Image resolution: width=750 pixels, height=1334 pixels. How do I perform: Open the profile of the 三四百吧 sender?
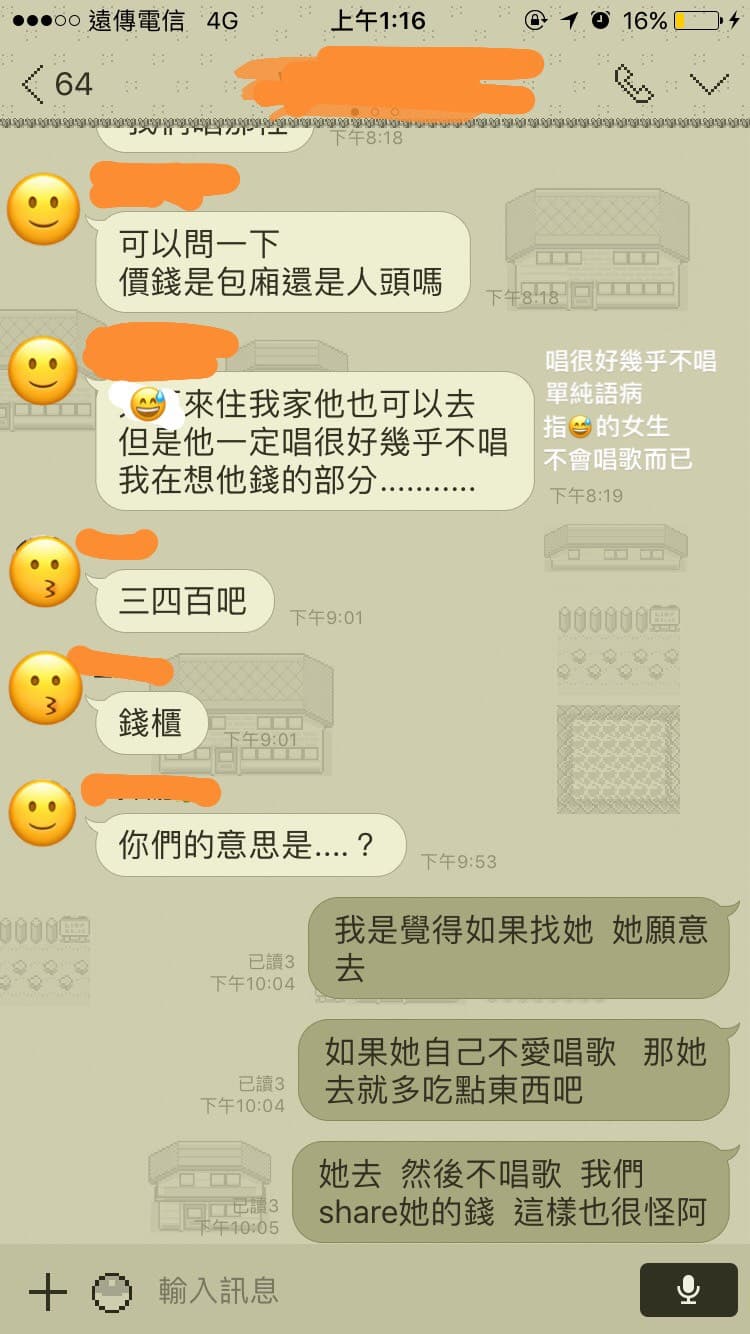tap(43, 574)
